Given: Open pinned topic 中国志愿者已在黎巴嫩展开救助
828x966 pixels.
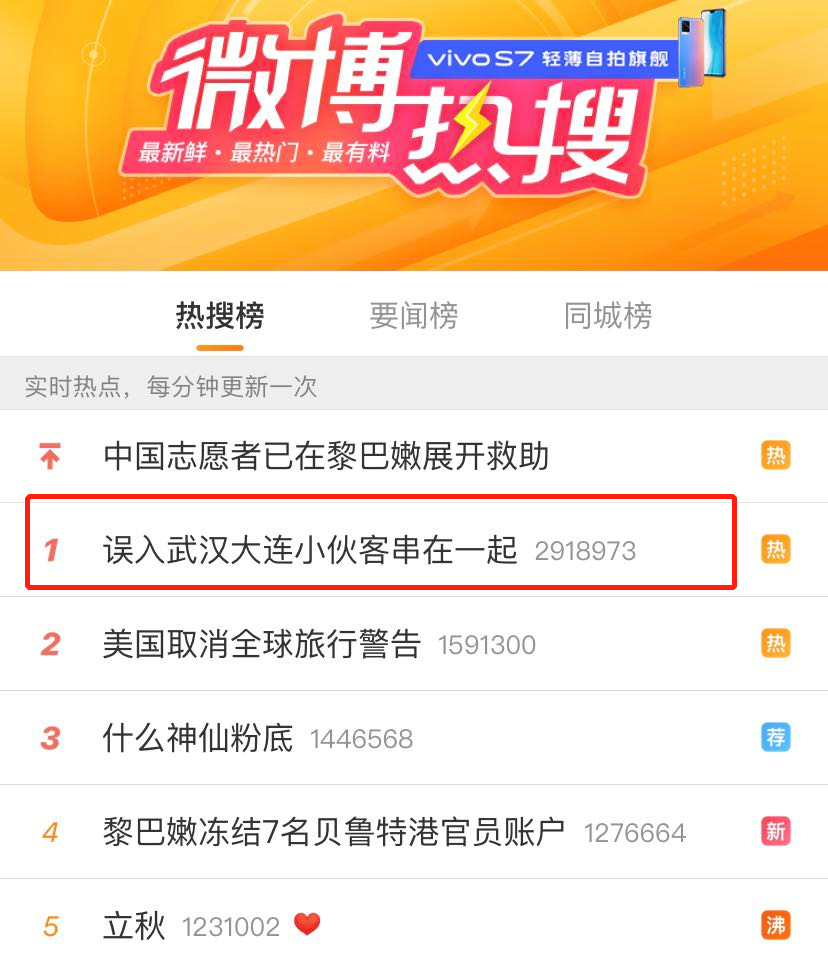Looking at the screenshot, I should click(x=326, y=456).
